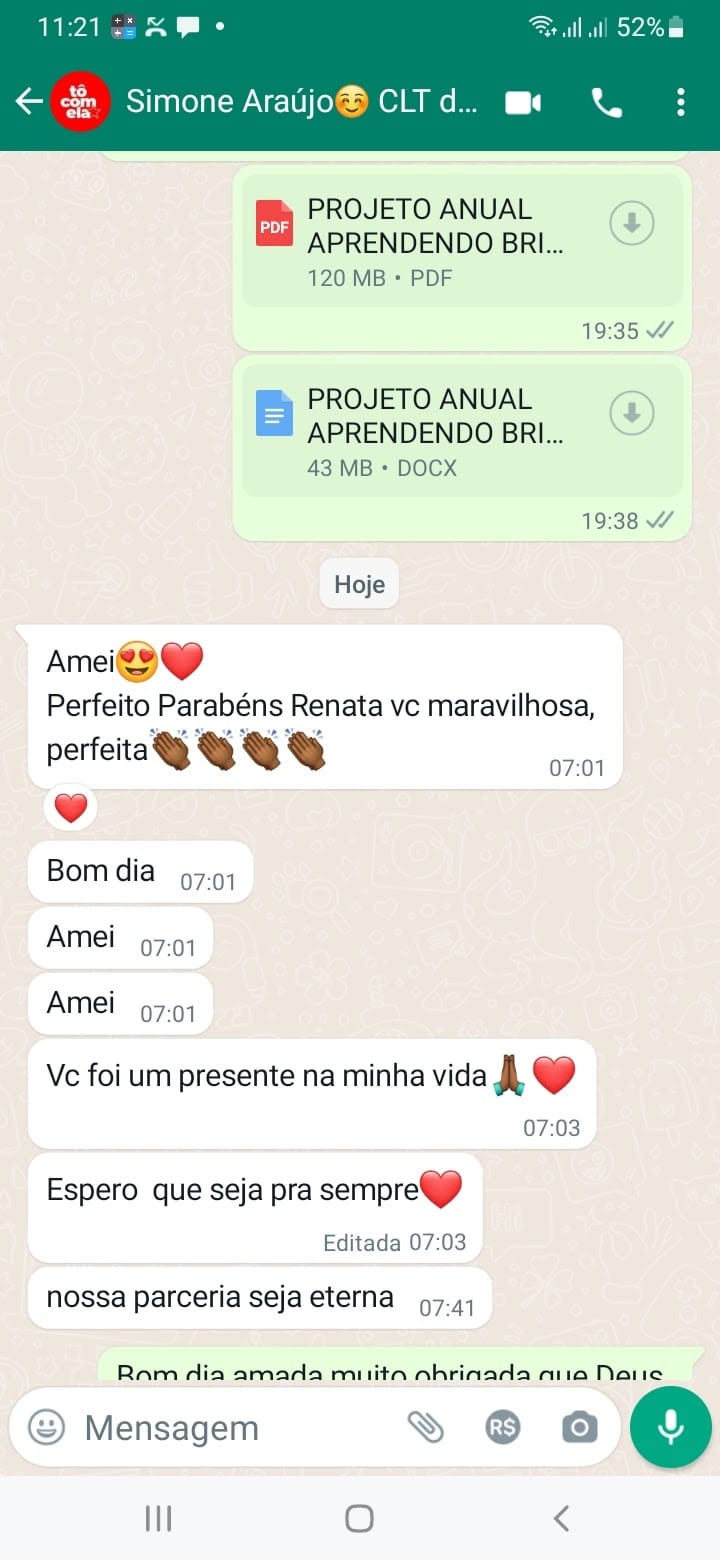This screenshot has height=1560, width=720.
Task: Record a voice message
Action: (x=670, y=1427)
